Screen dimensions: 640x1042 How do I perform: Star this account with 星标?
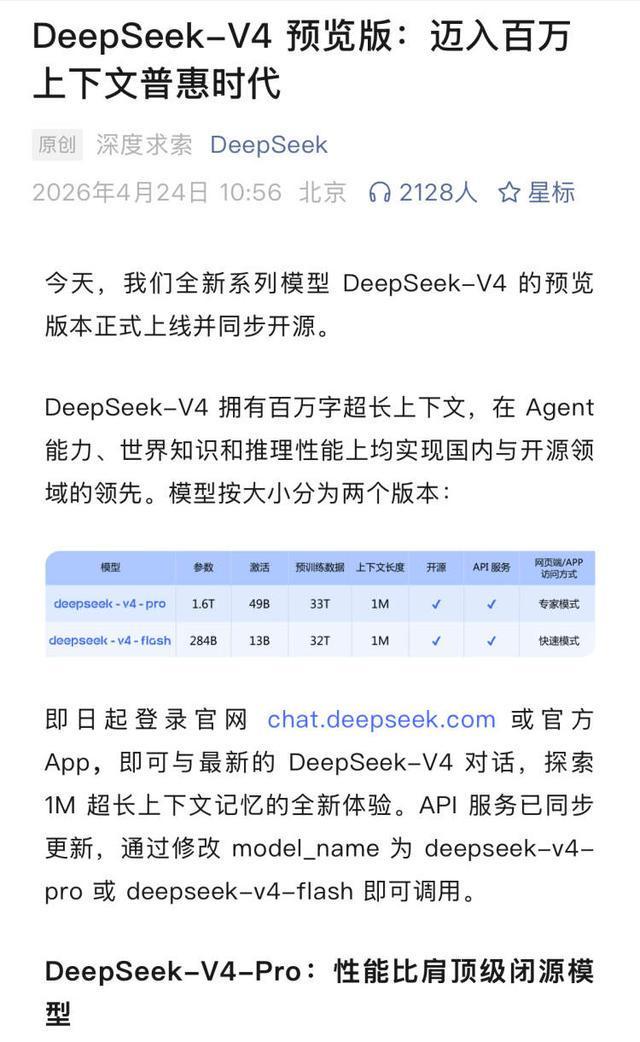click(536, 192)
